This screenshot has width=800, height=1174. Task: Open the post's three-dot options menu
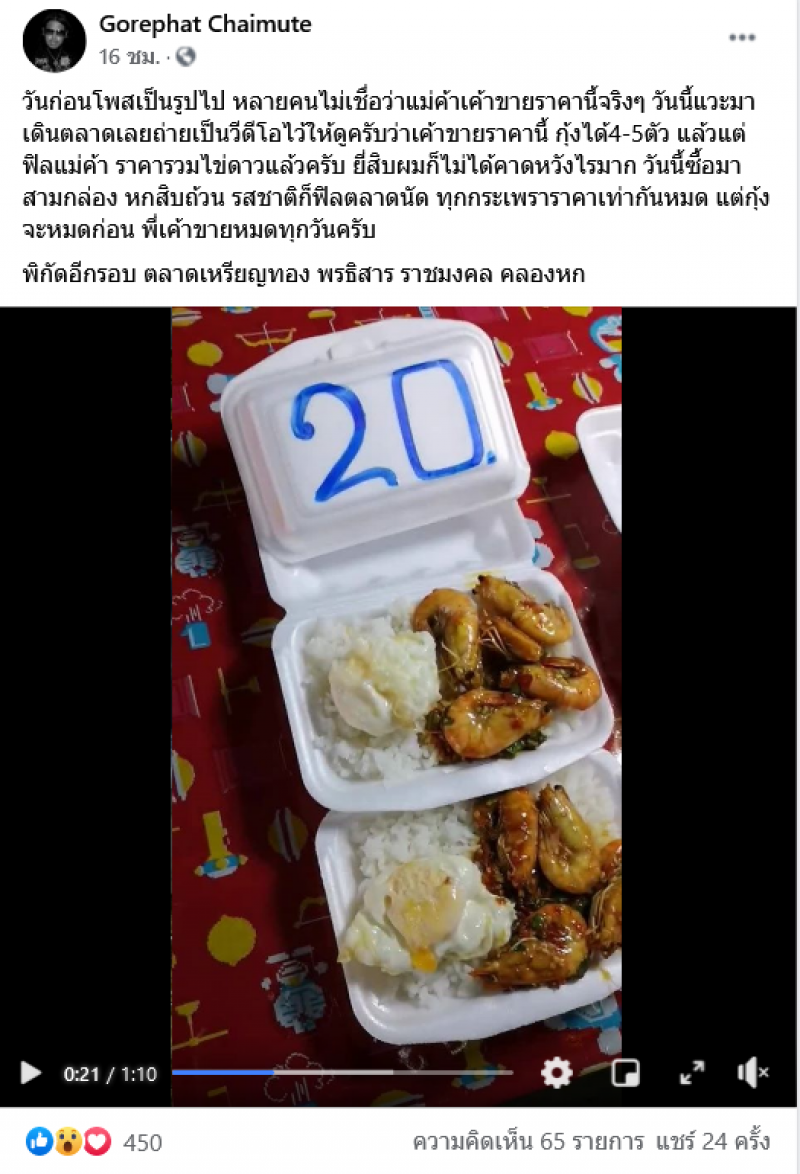742,38
